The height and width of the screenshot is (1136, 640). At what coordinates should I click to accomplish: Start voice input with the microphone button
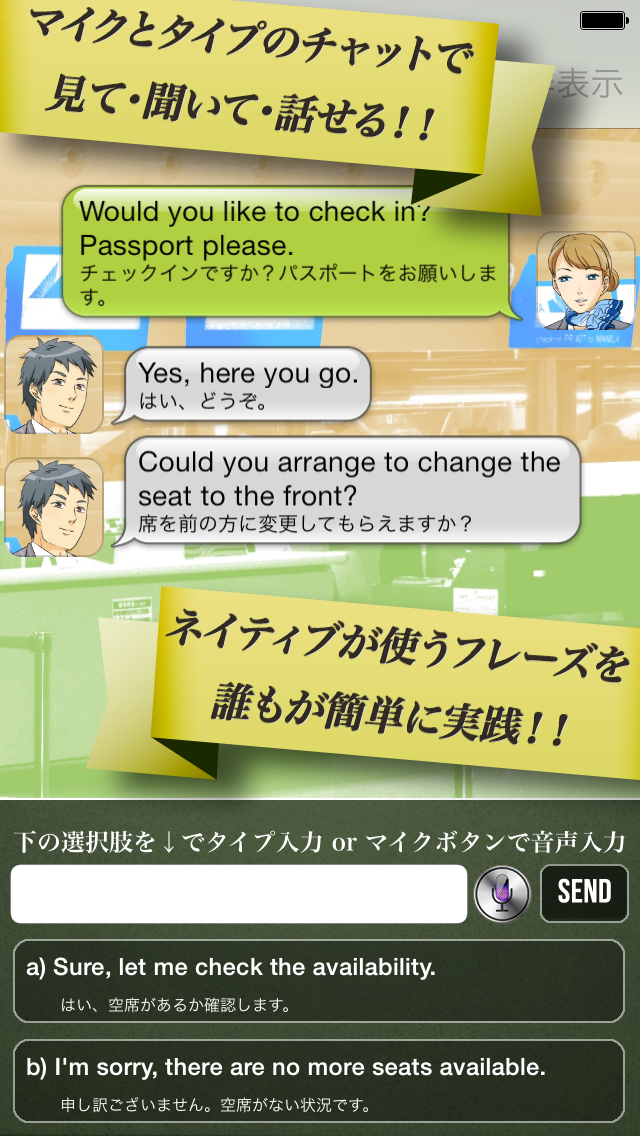[502, 893]
